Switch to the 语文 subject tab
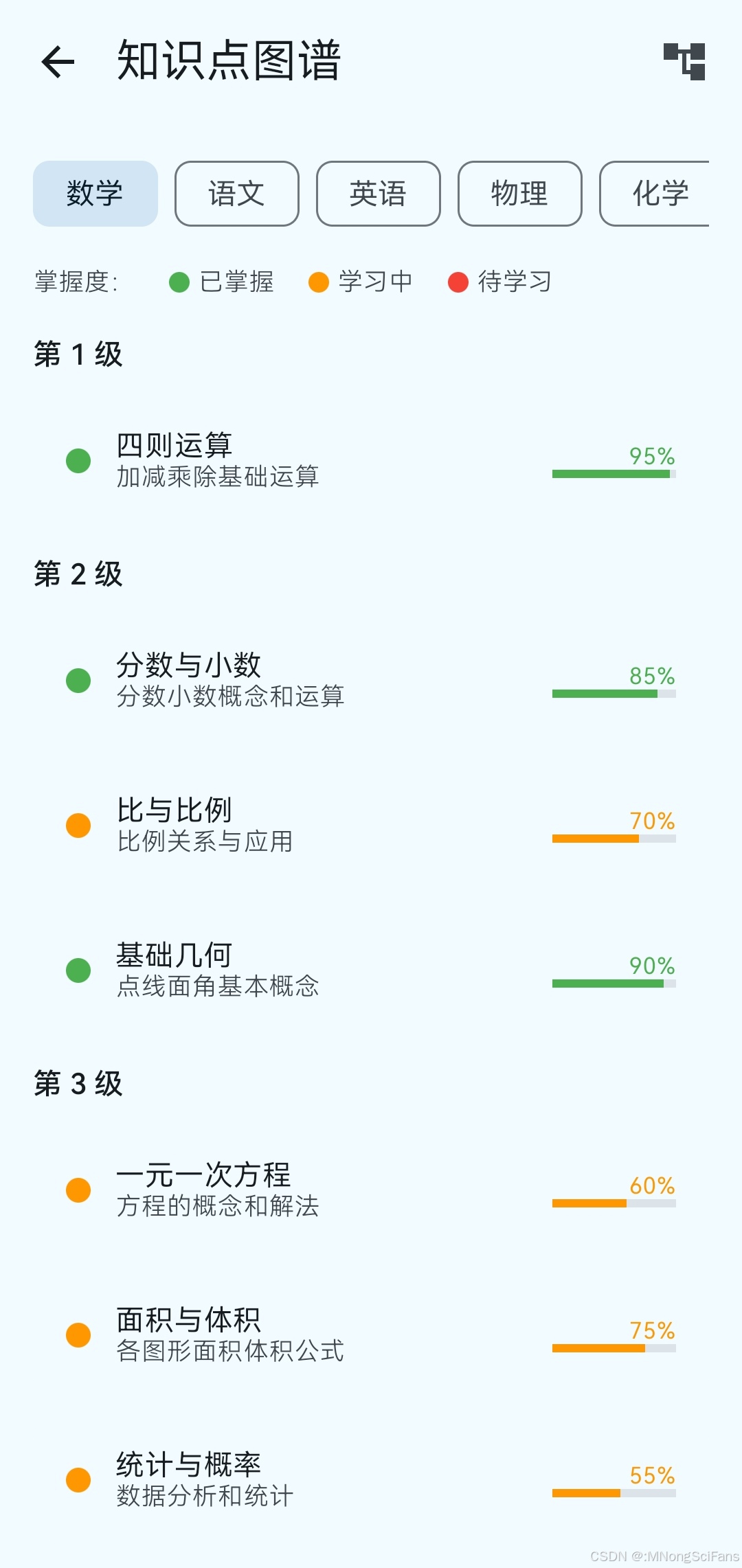Viewport: 742px width, 1568px height. click(x=236, y=193)
